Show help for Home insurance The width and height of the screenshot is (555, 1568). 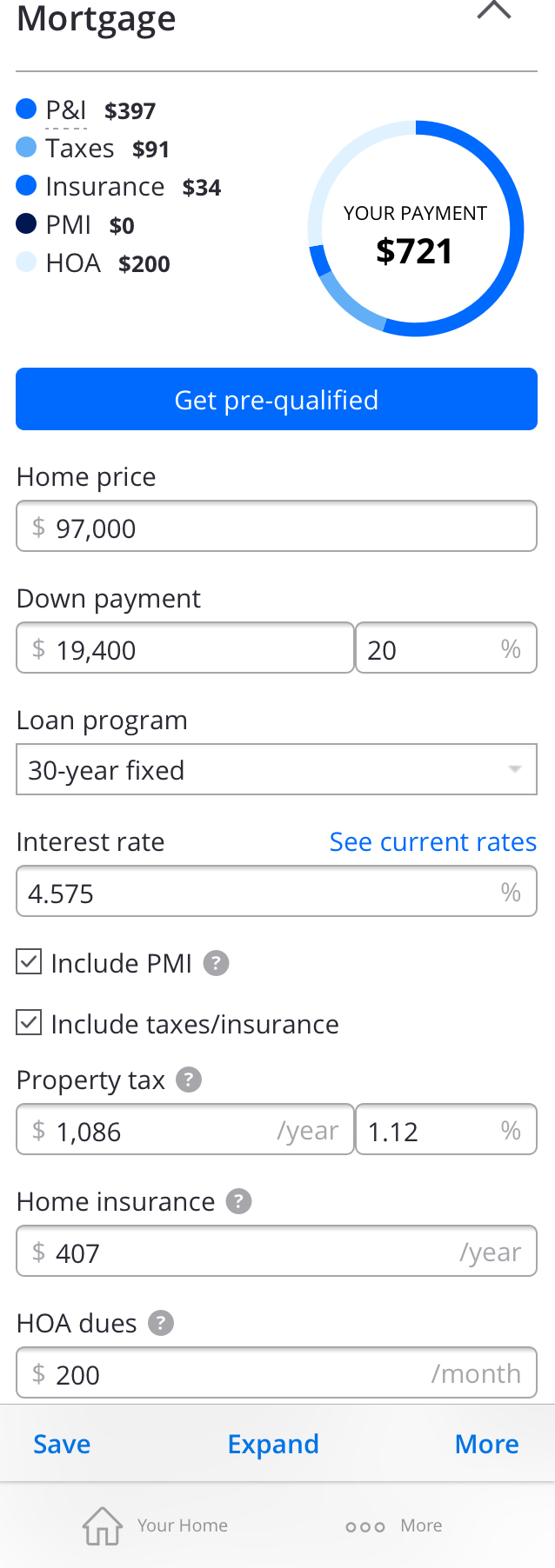(238, 1201)
